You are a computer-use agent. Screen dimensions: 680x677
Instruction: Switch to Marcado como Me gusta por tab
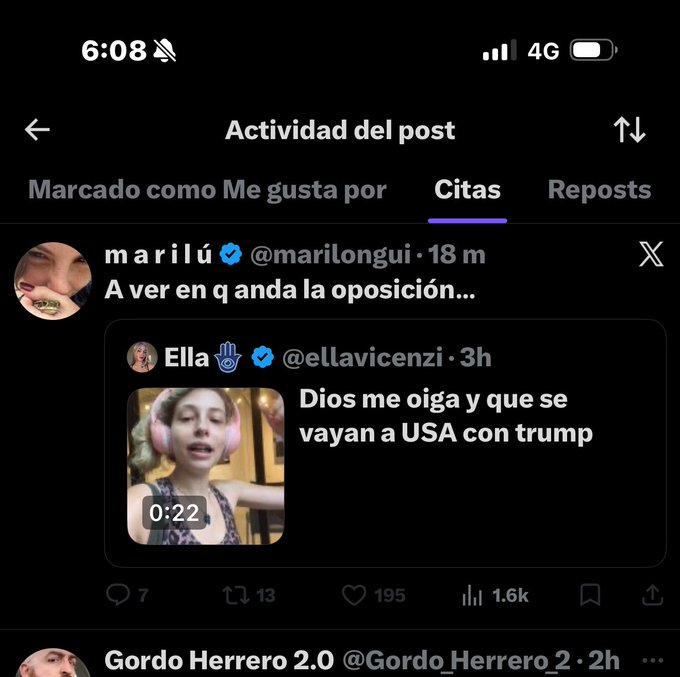click(207, 190)
